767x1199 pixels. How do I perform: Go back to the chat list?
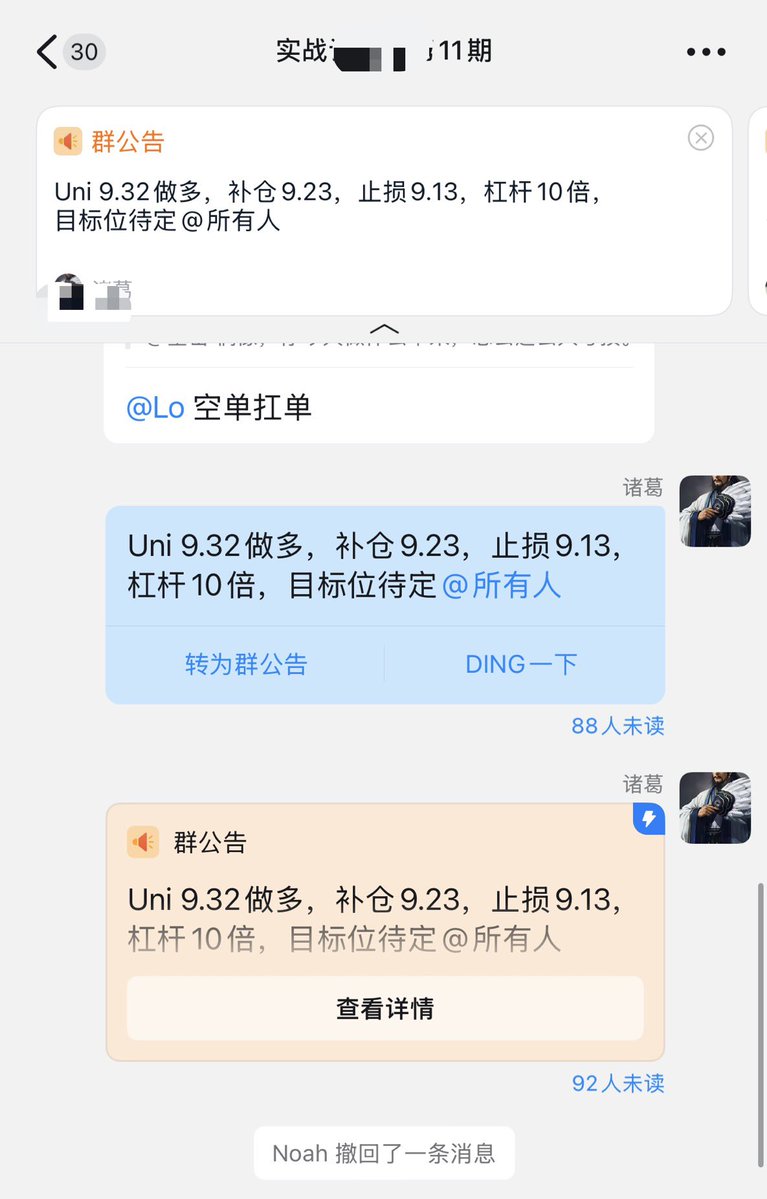46,52
